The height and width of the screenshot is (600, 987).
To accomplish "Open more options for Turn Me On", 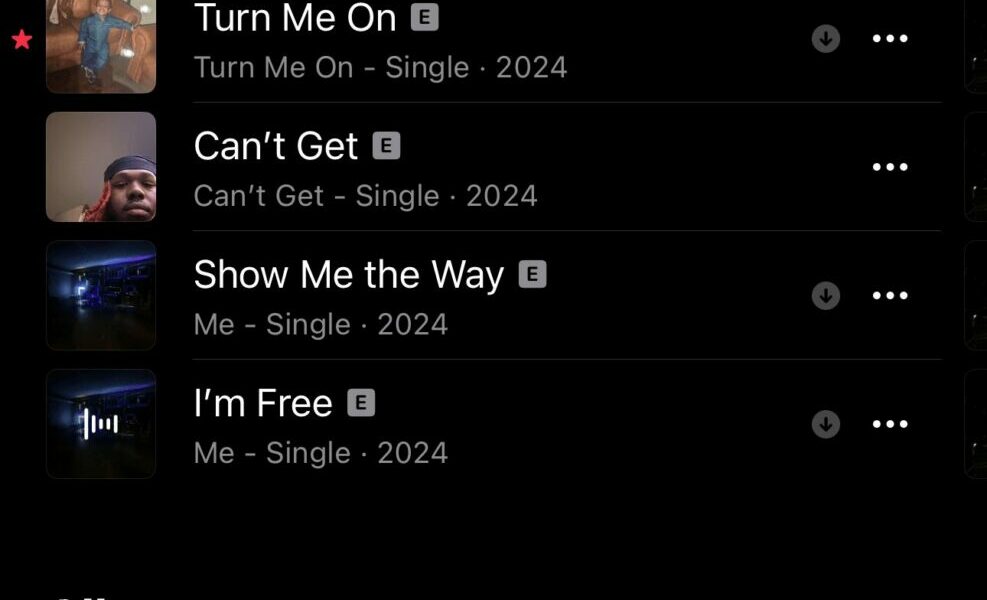I will (889, 39).
